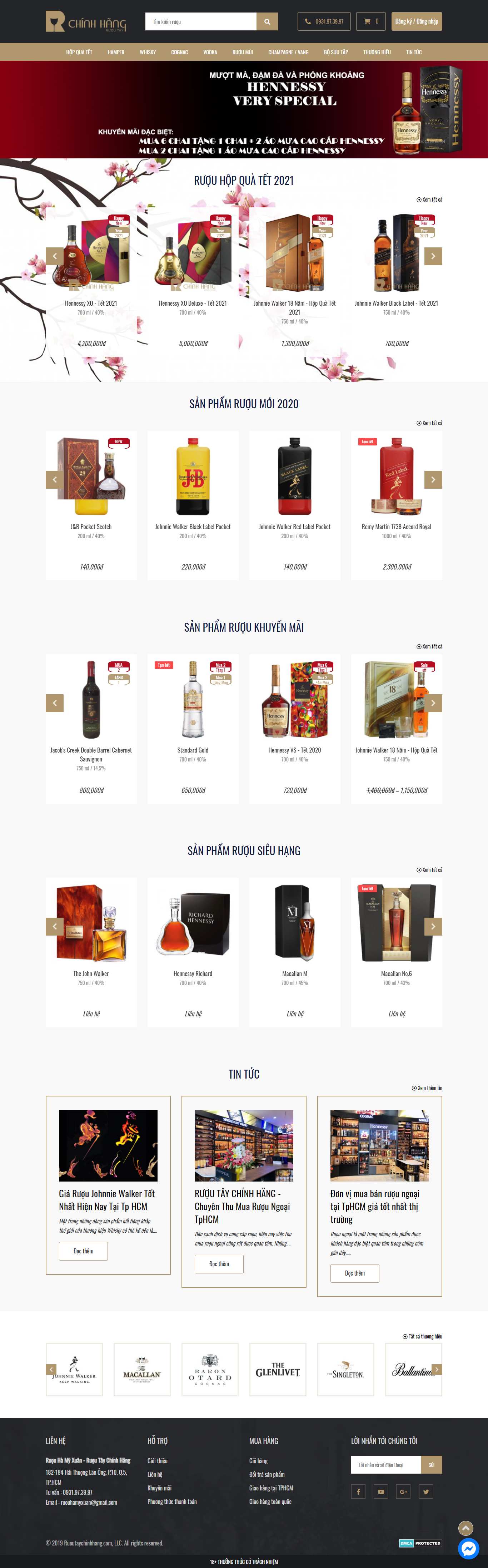Screen dimensions: 488x1568
Task: Open the Facebook icon in footer
Action: [358, 1491]
